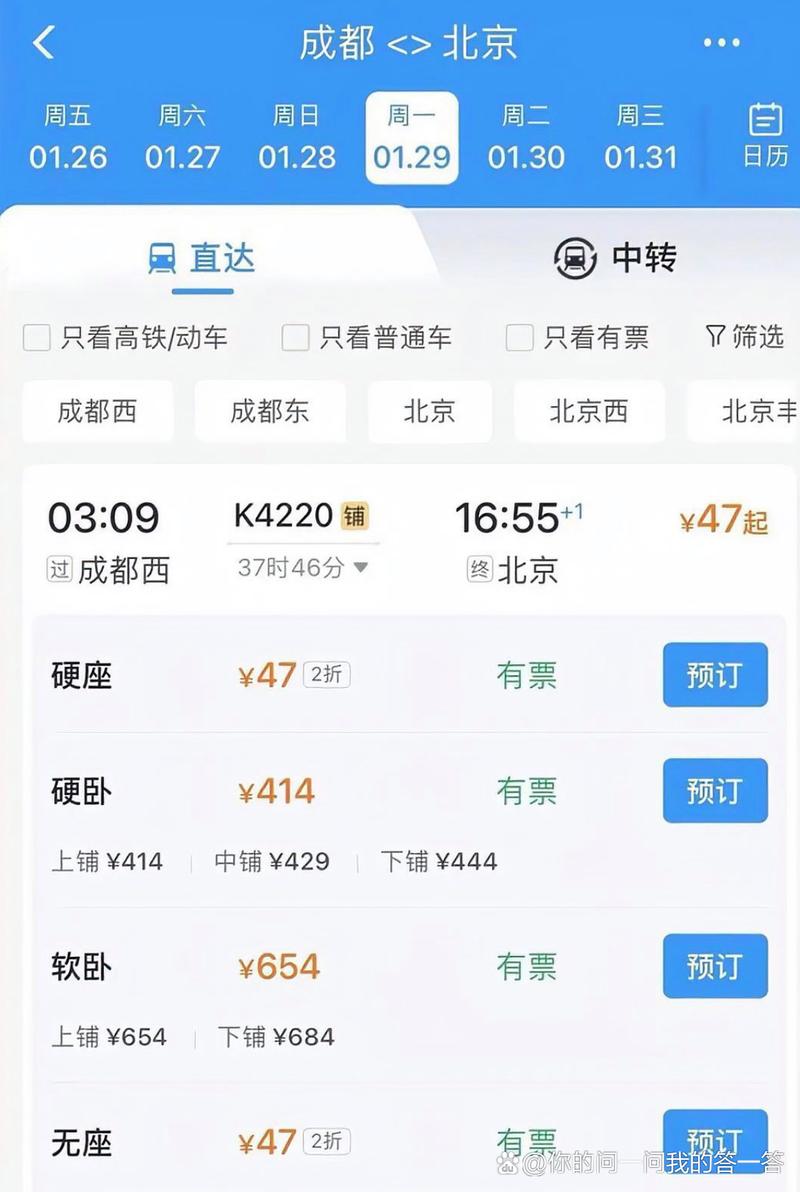Screen dimensions: 800x1192
Task: Enable 只看高铁/动车 filter checkbox
Action: coord(36,338)
